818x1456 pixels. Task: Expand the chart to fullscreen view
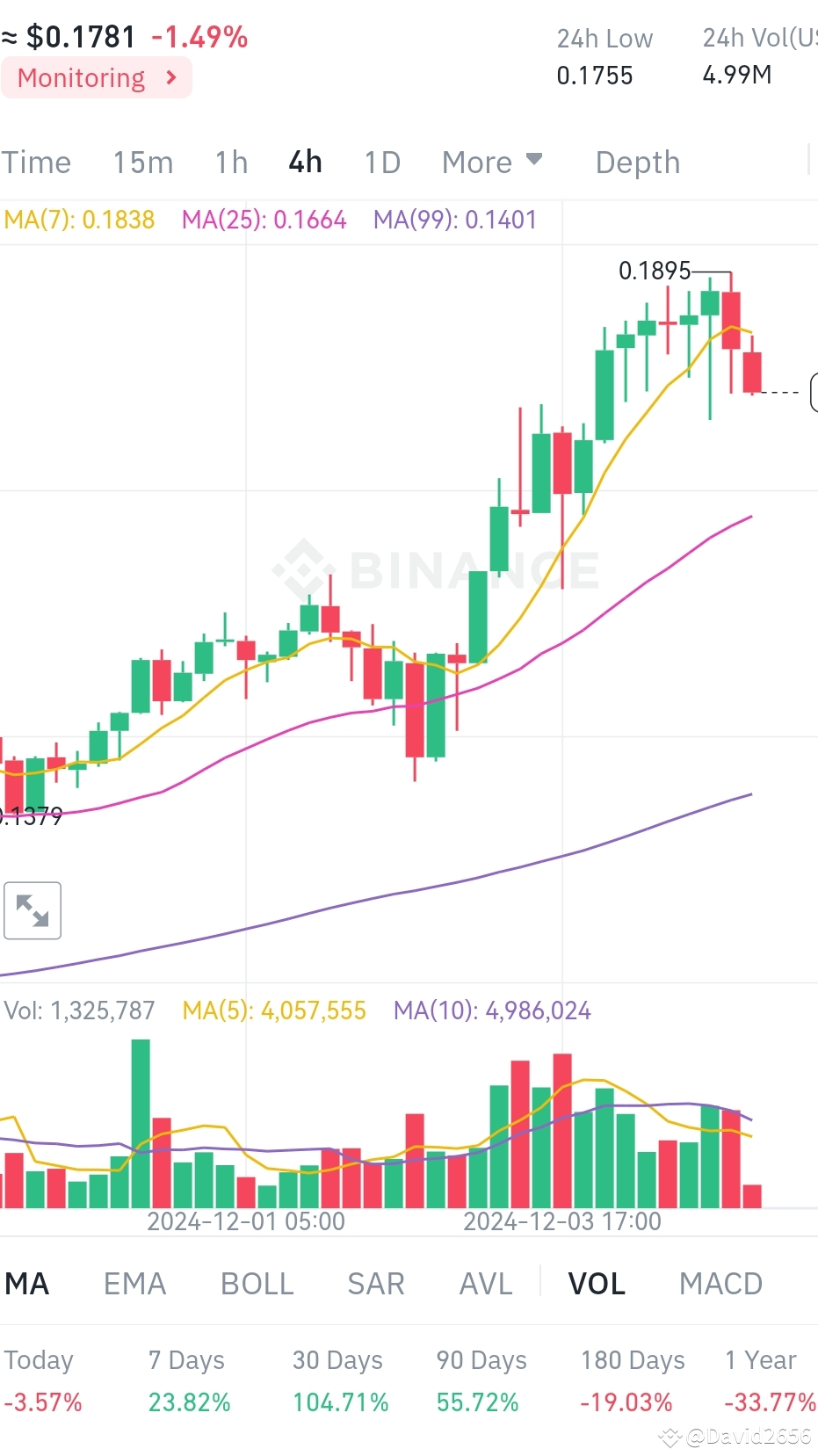(32, 910)
